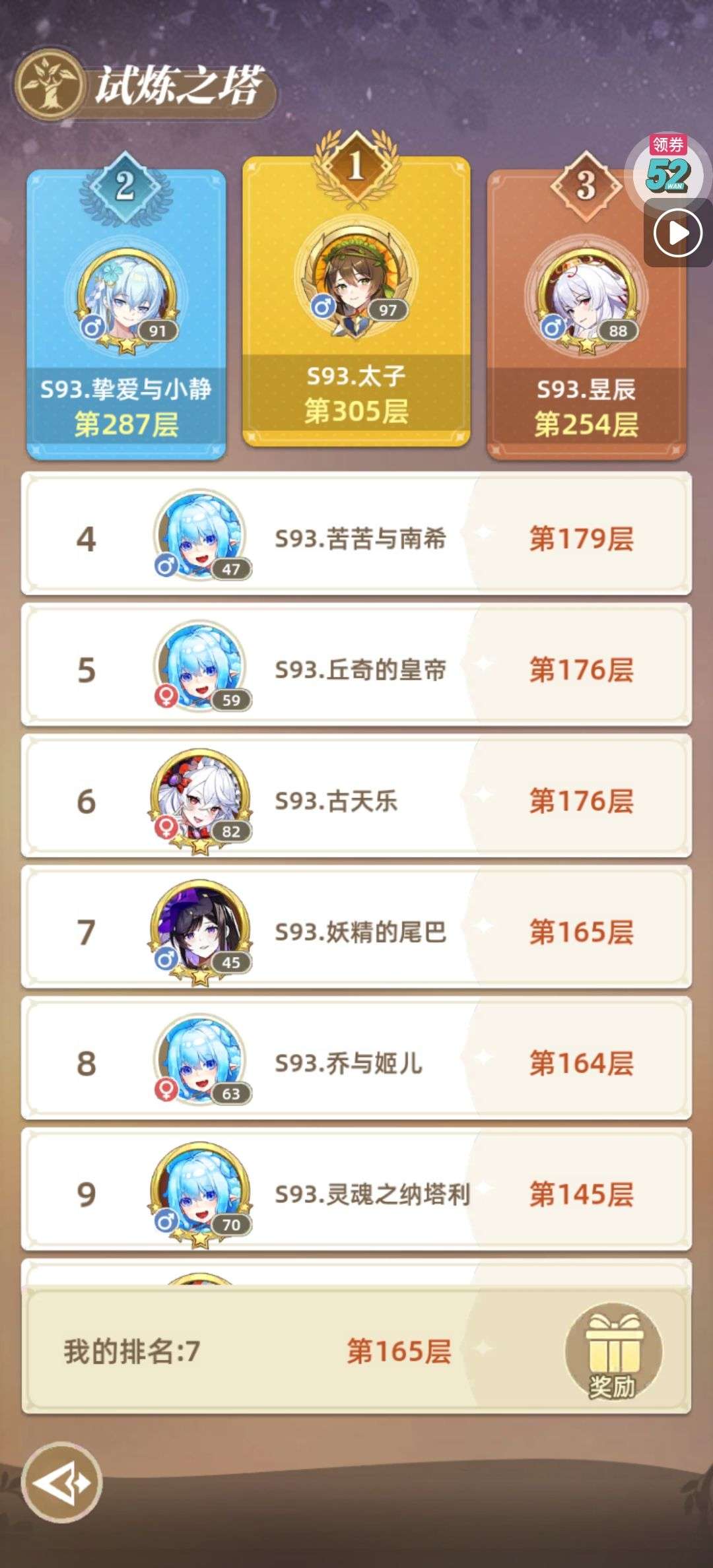
Task: Open rank 8 row S93.乔与姬儿
Action: [x=356, y=1063]
